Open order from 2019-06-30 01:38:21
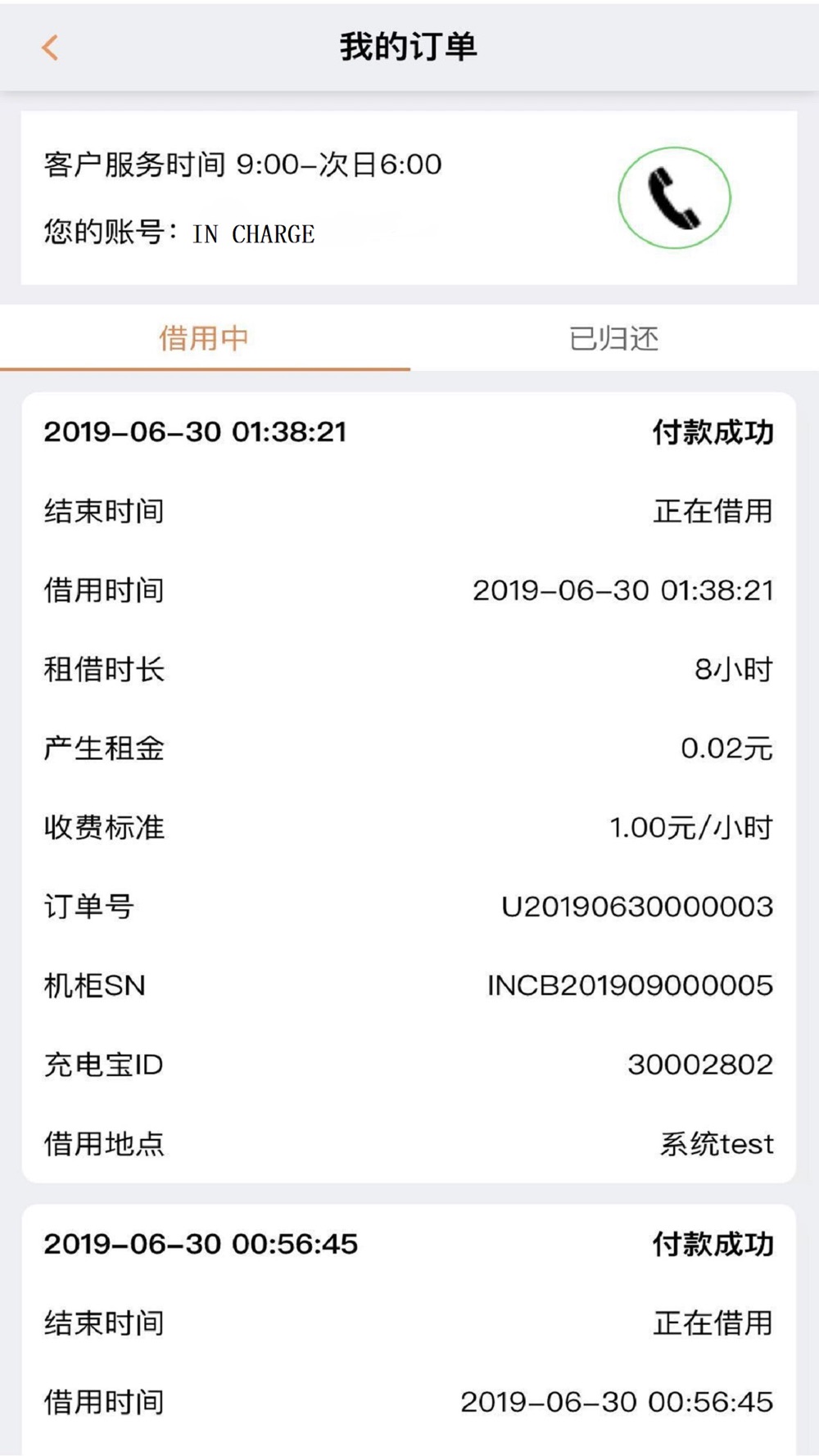The width and height of the screenshot is (819, 1456). 409,787
